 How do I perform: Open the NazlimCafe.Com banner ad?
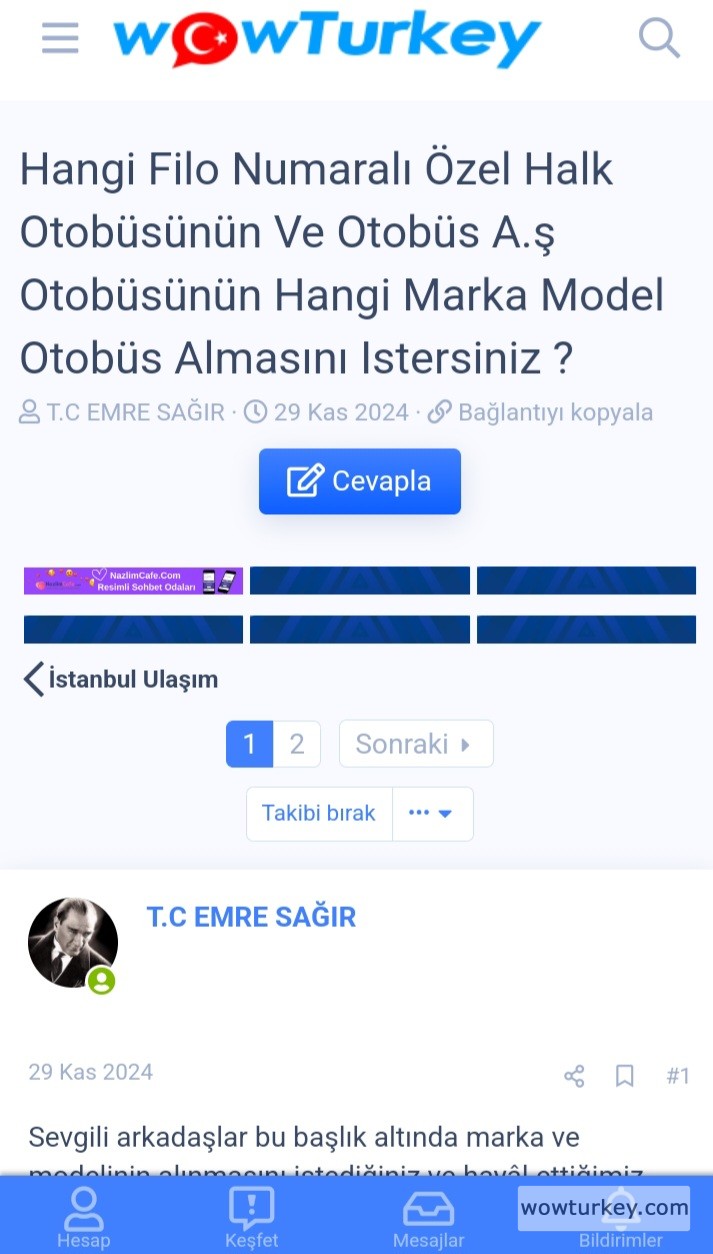(x=133, y=581)
